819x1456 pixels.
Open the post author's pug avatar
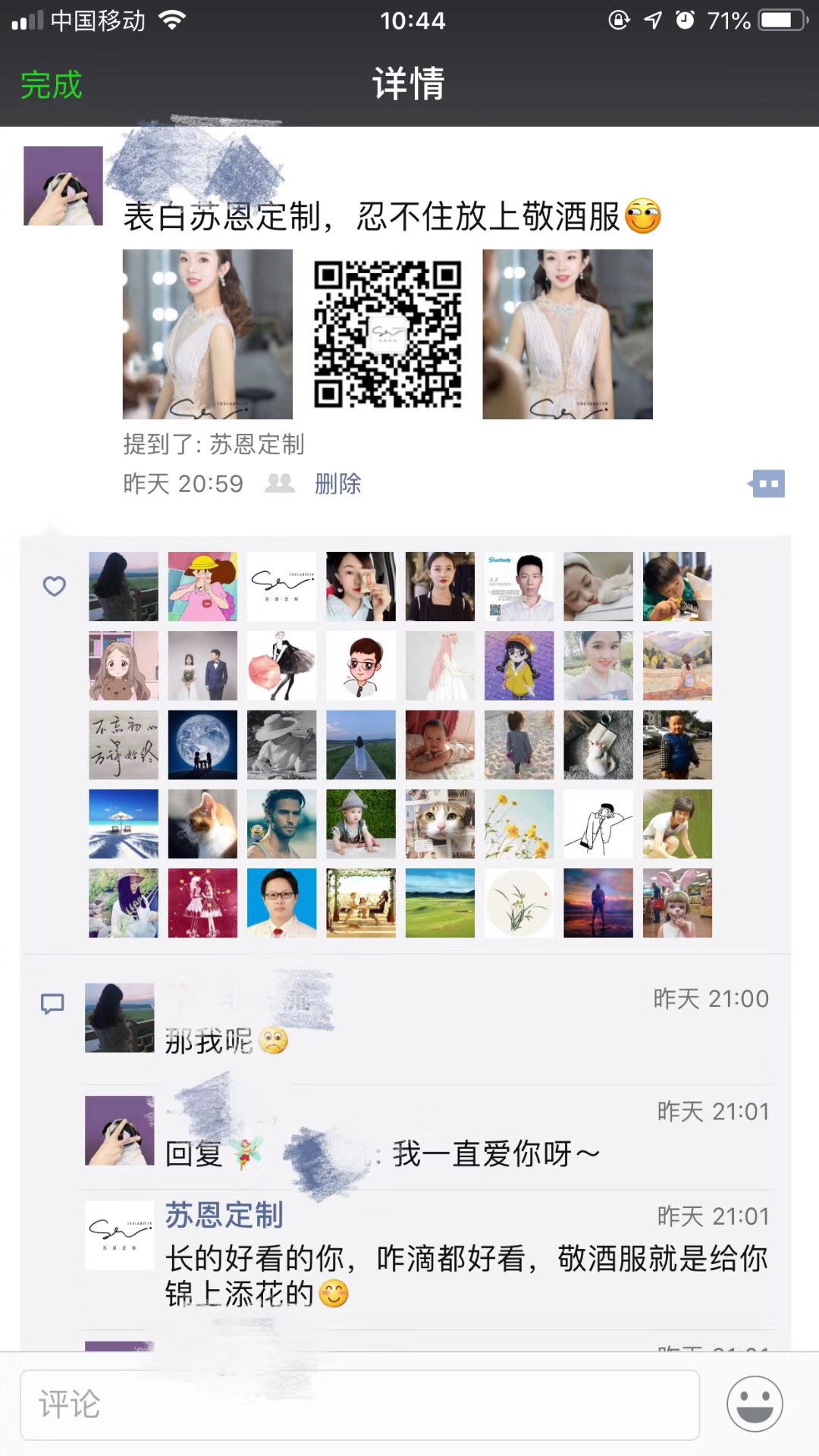coord(63,186)
